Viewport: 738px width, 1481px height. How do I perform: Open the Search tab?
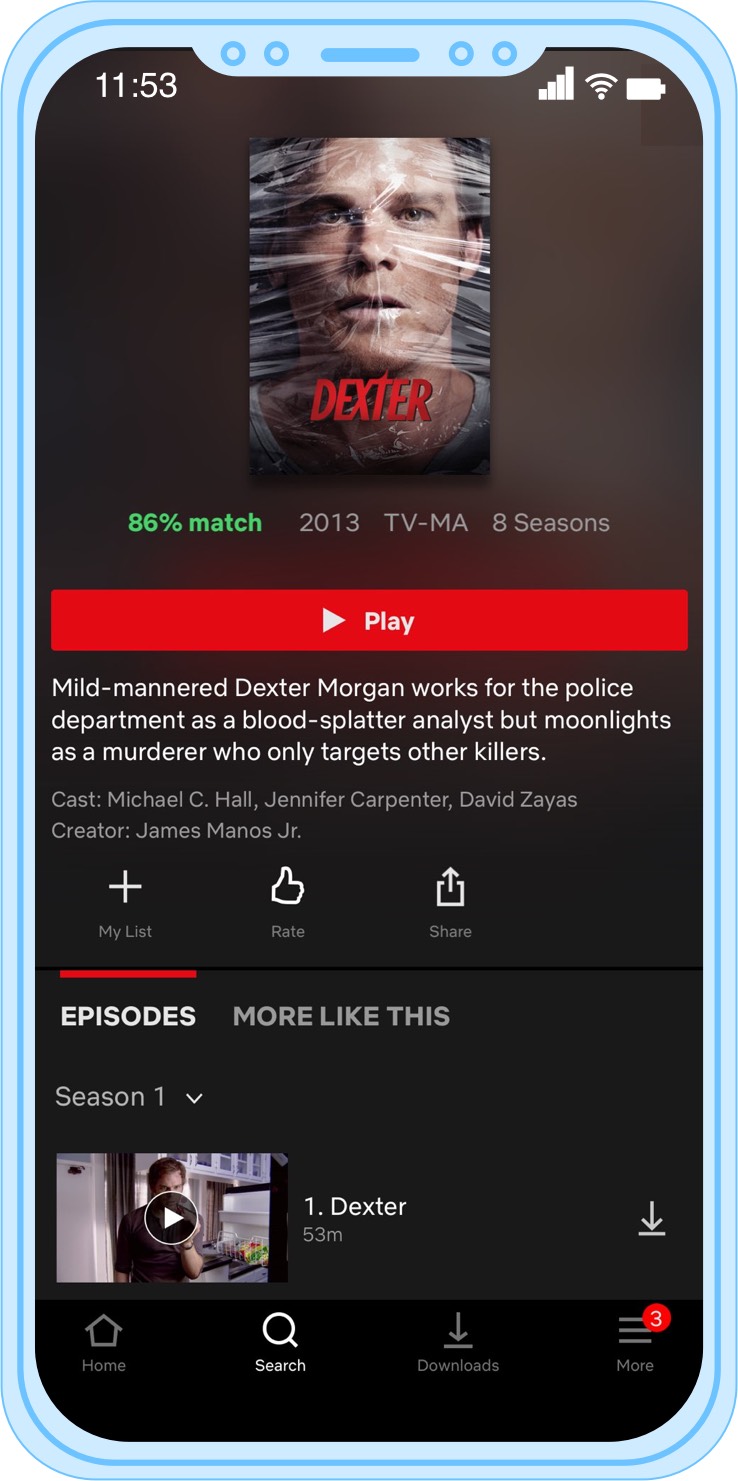[280, 1343]
